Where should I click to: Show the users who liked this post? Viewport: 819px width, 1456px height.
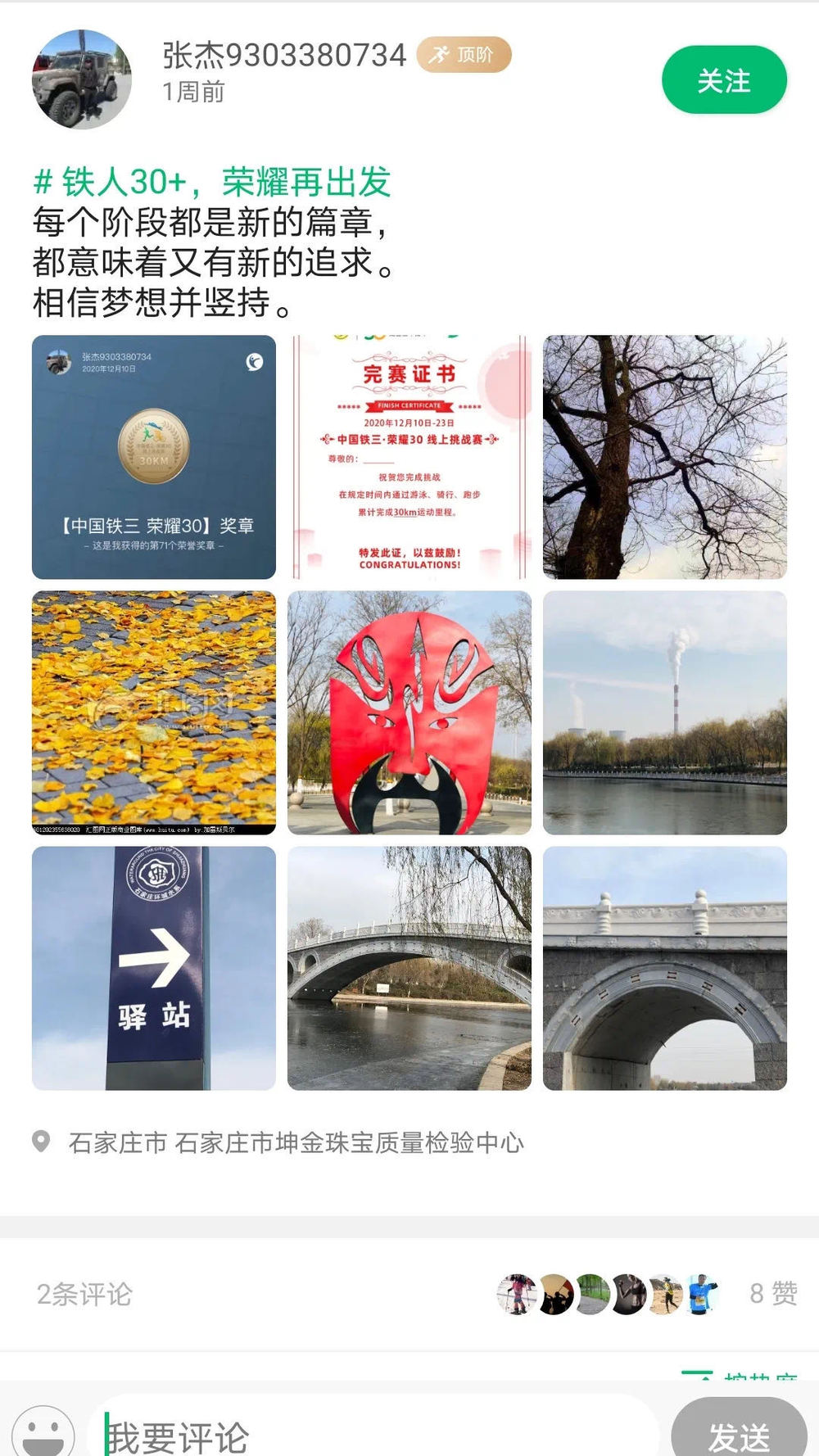[607, 1294]
